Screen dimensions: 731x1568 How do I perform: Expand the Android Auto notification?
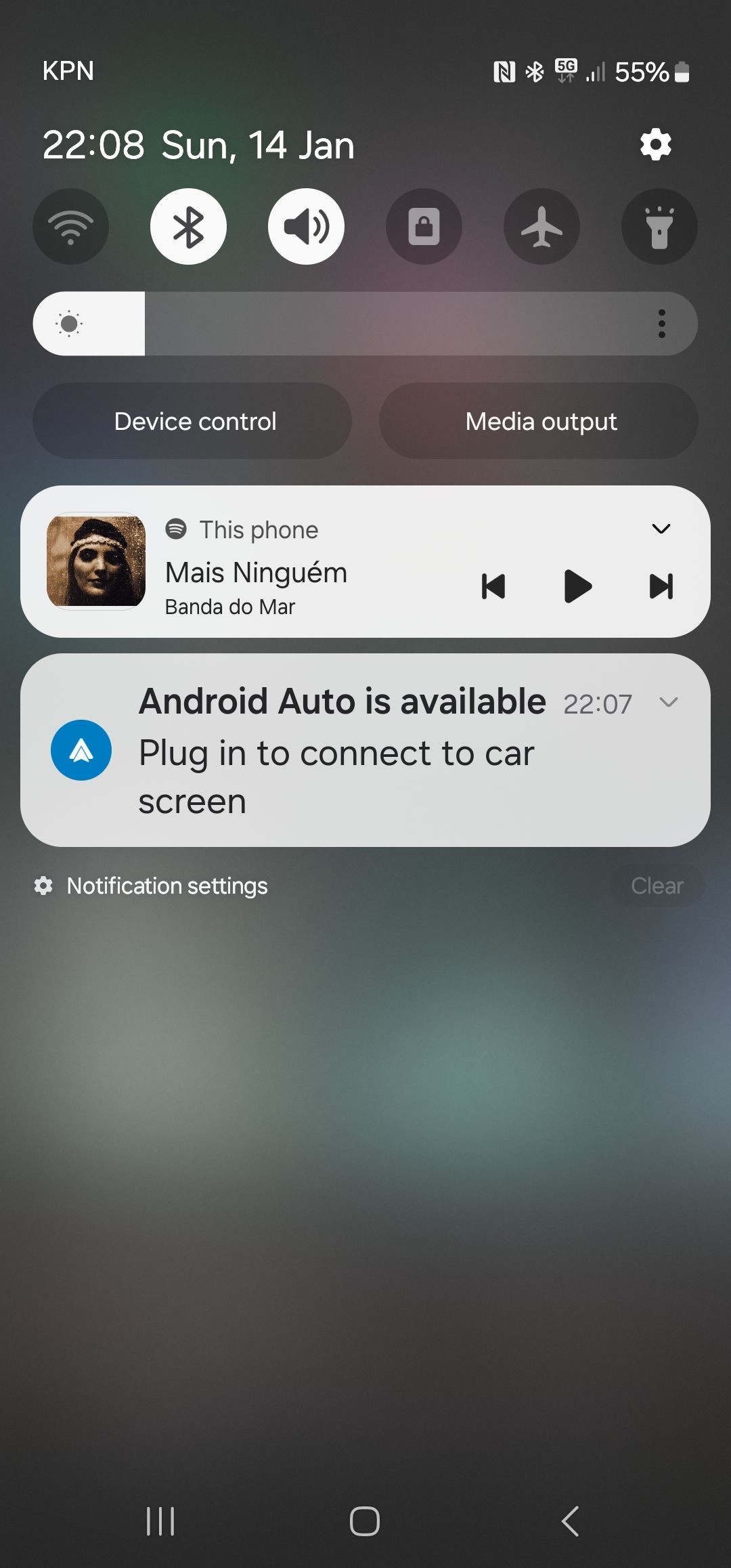(x=669, y=703)
